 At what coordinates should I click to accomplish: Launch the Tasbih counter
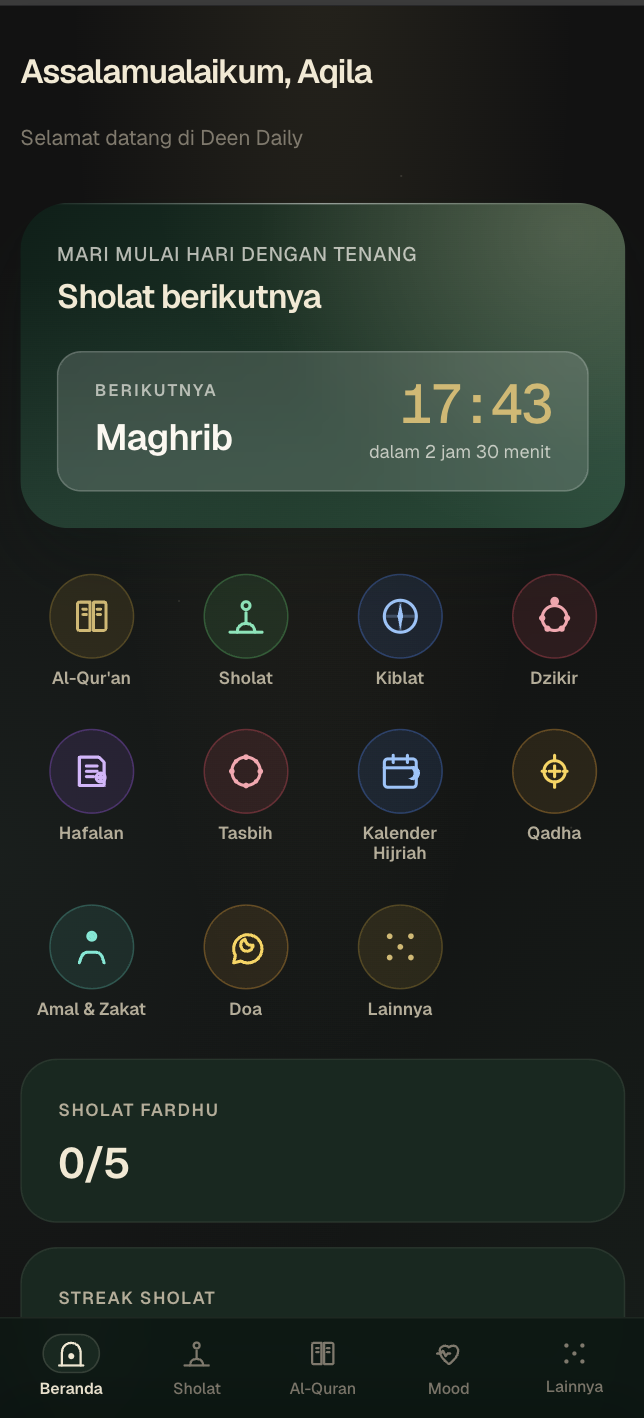click(x=246, y=785)
